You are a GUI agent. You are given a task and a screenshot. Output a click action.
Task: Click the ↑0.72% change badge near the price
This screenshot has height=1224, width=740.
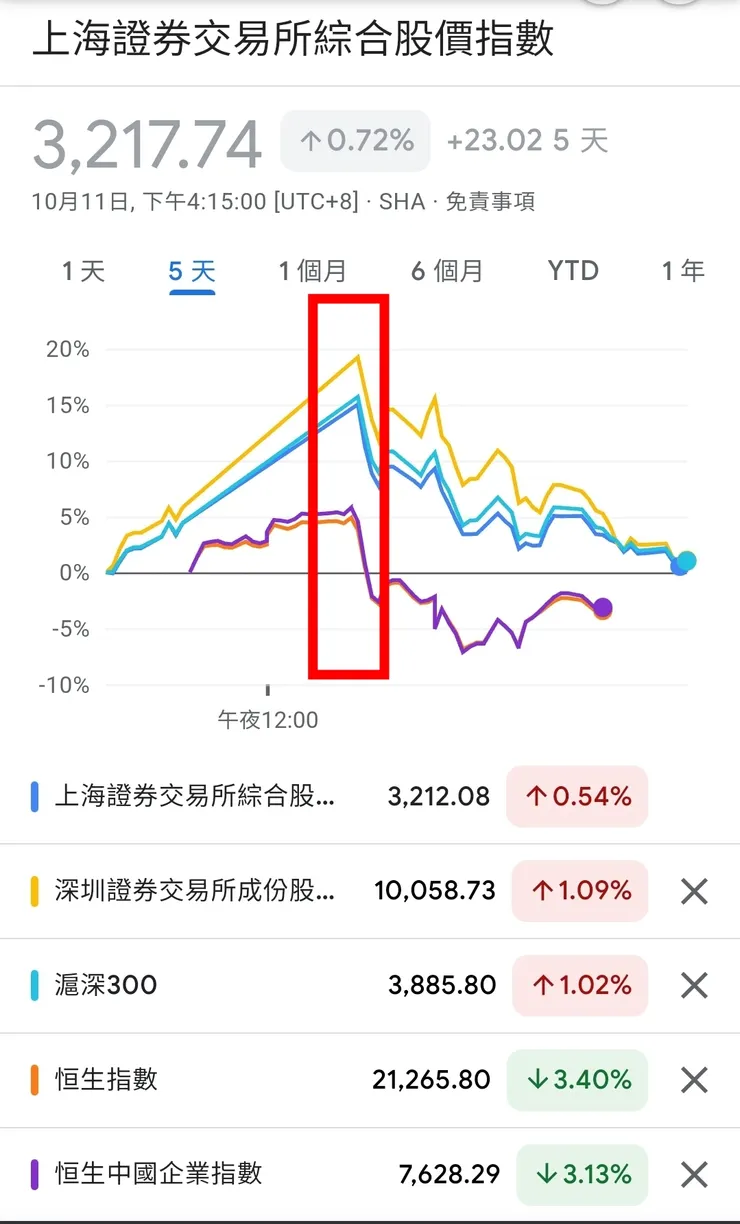click(355, 139)
